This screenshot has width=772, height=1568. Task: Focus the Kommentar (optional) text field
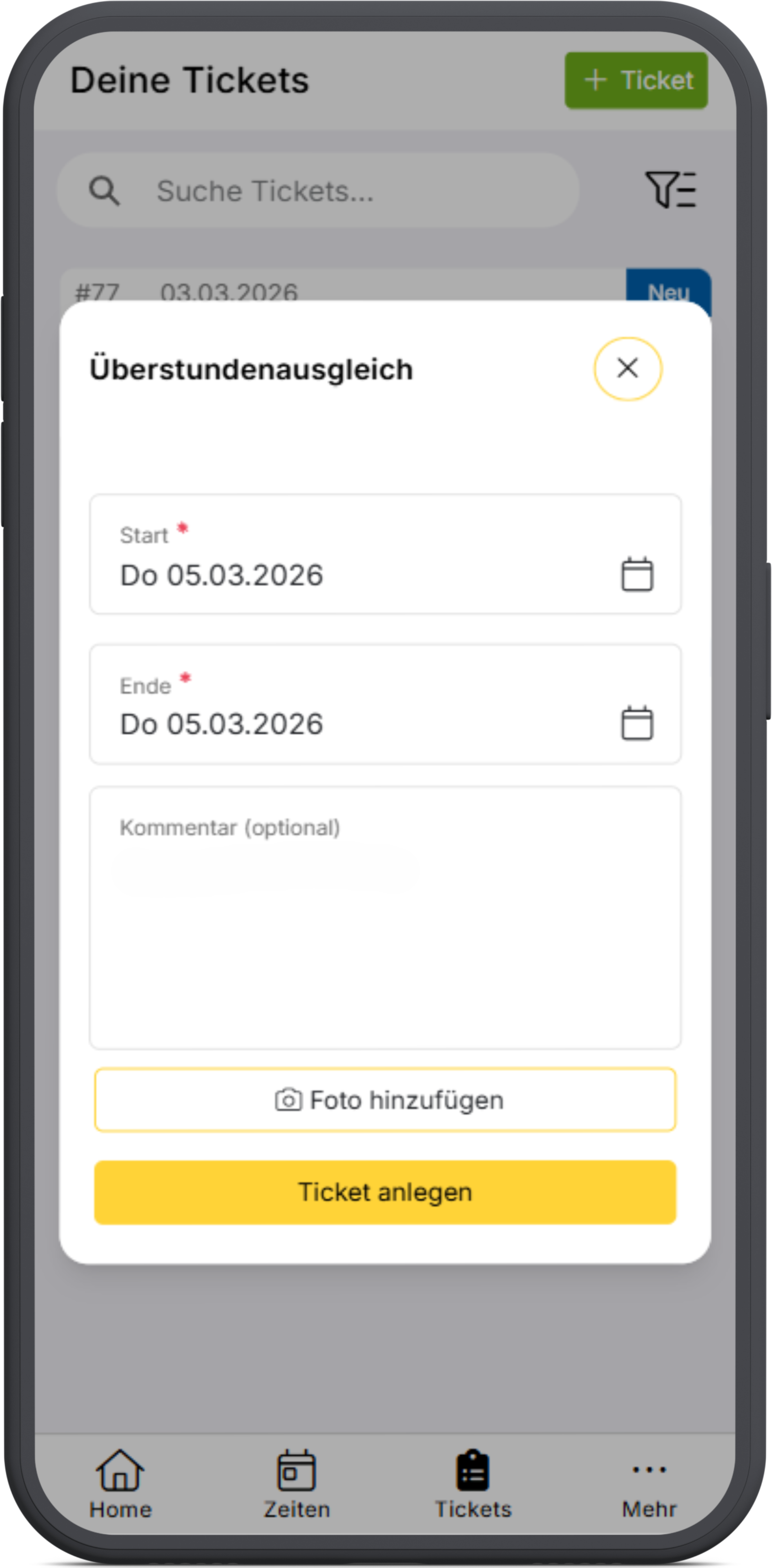click(384, 931)
